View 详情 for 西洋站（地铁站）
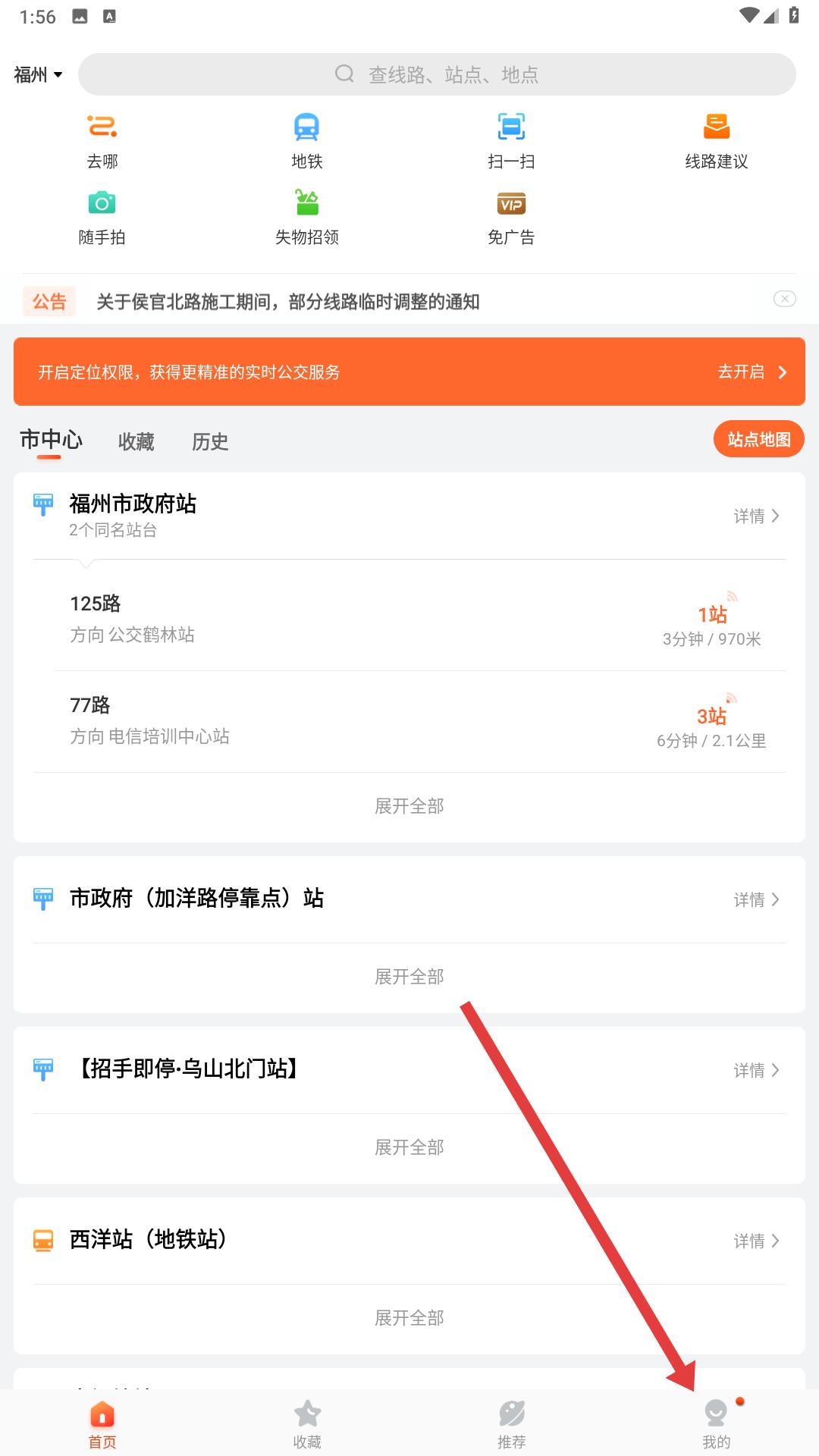819x1456 pixels. click(x=755, y=1241)
